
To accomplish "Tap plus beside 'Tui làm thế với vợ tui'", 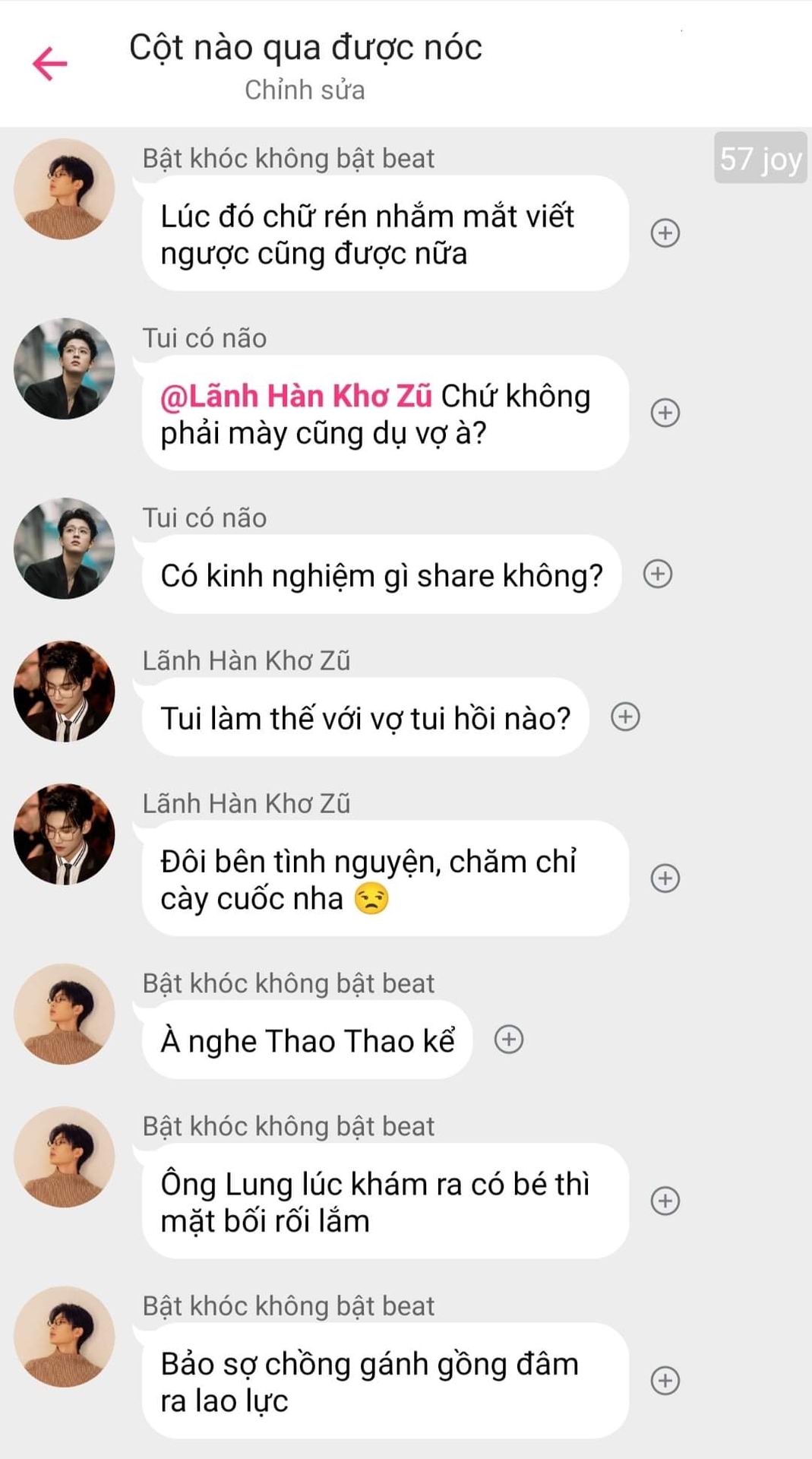I will [x=626, y=717].
